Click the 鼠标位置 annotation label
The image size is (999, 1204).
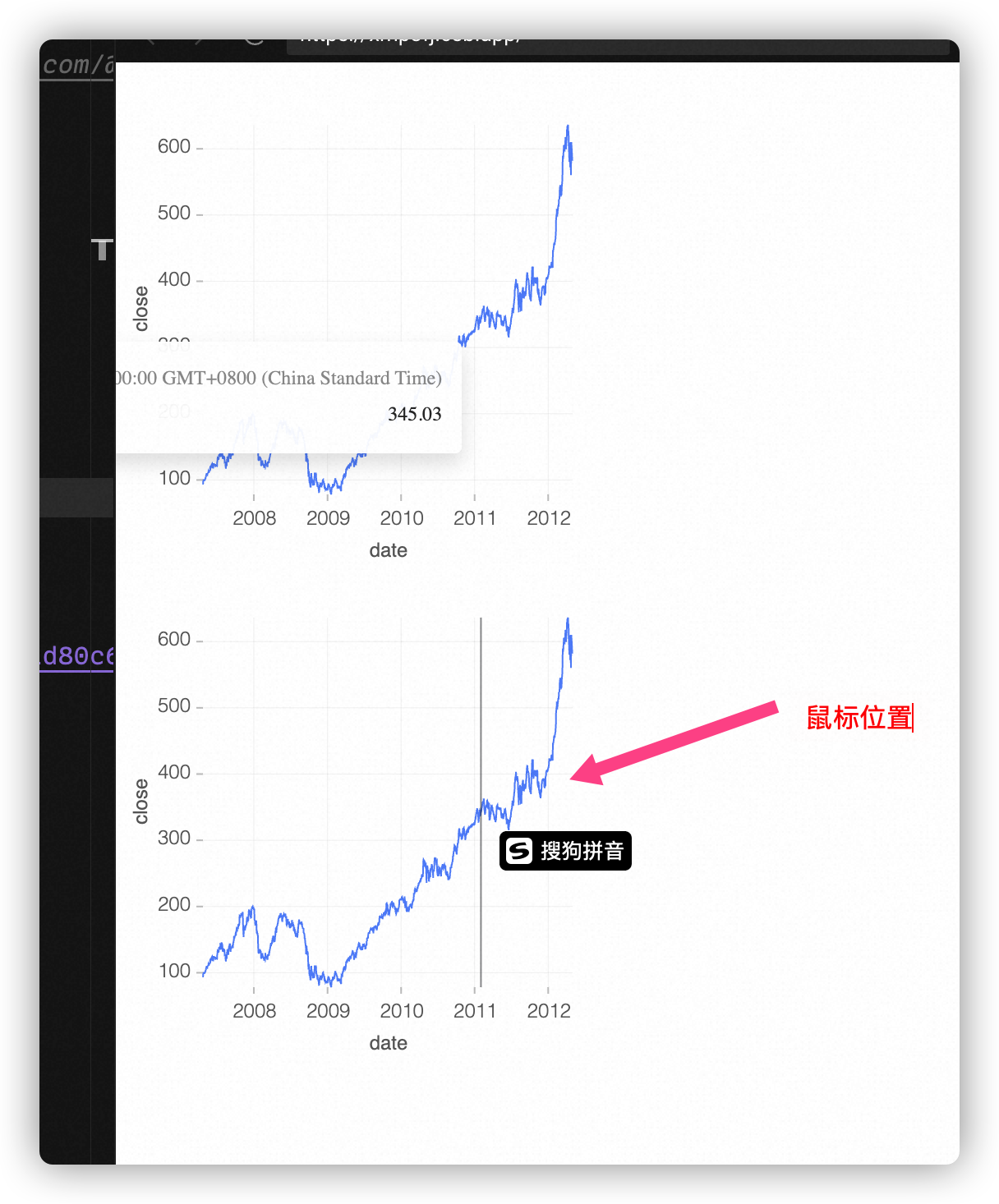point(859,719)
